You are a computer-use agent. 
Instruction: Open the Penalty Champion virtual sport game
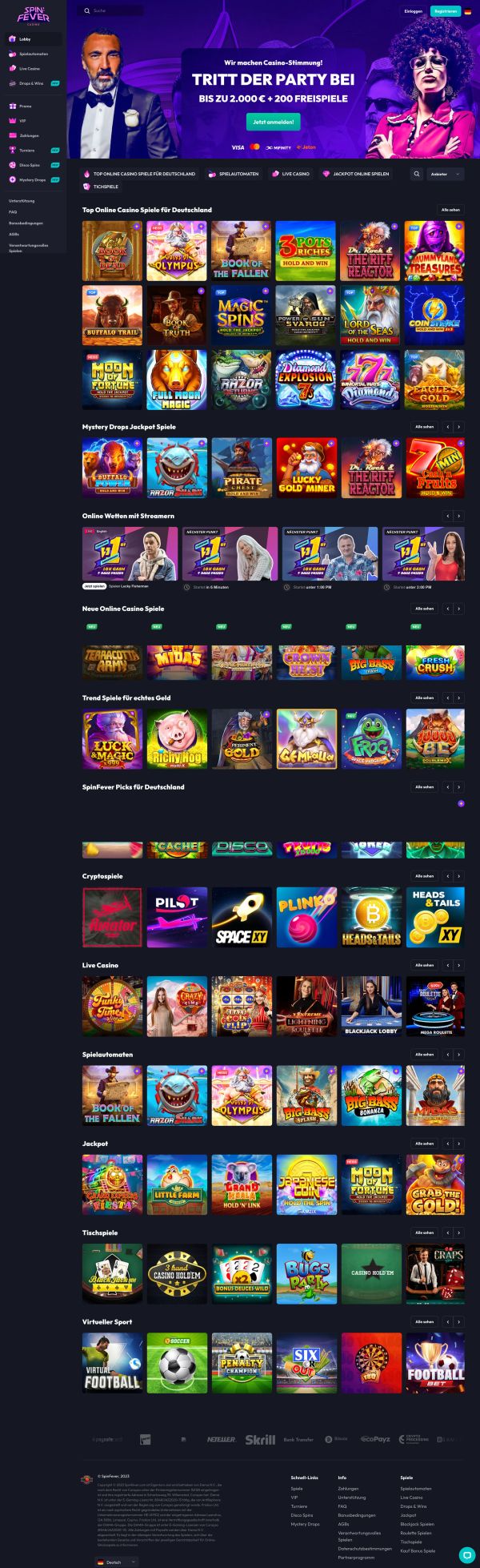click(241, 1361)
